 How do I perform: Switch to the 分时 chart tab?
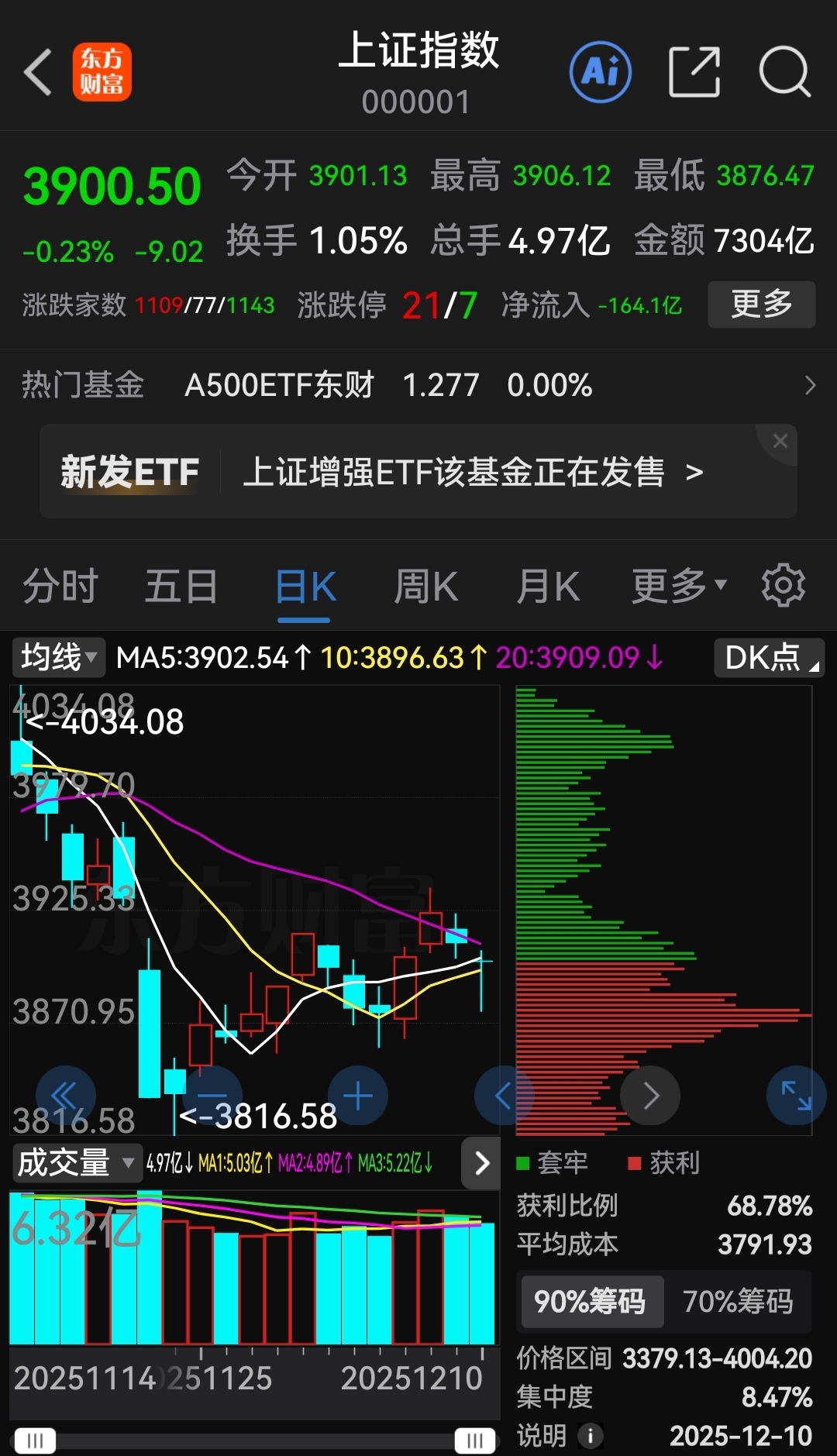(x=60, y=586)
